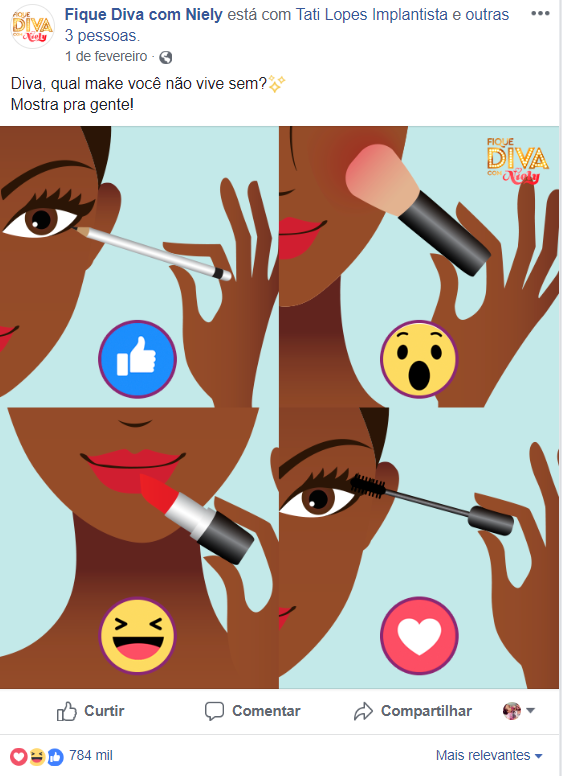562x776 pixels.
Task: Open the profile avatar dropdown to switch who reacts
Action: pyautogui.click(x=519, y=711)
